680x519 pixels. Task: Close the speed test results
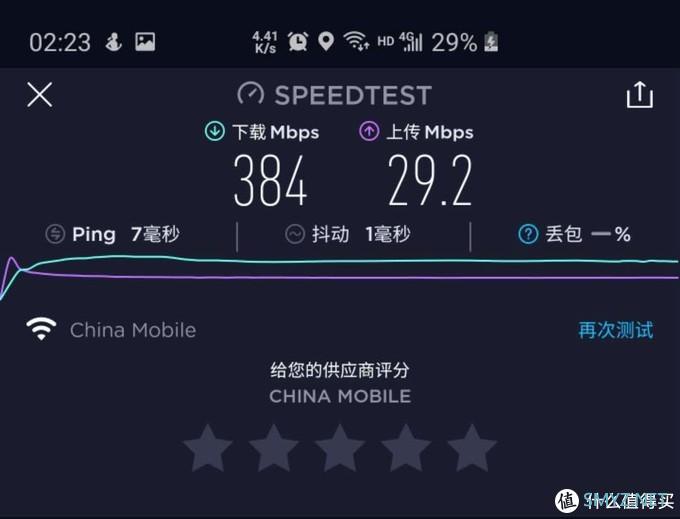(x=39, y=95)
